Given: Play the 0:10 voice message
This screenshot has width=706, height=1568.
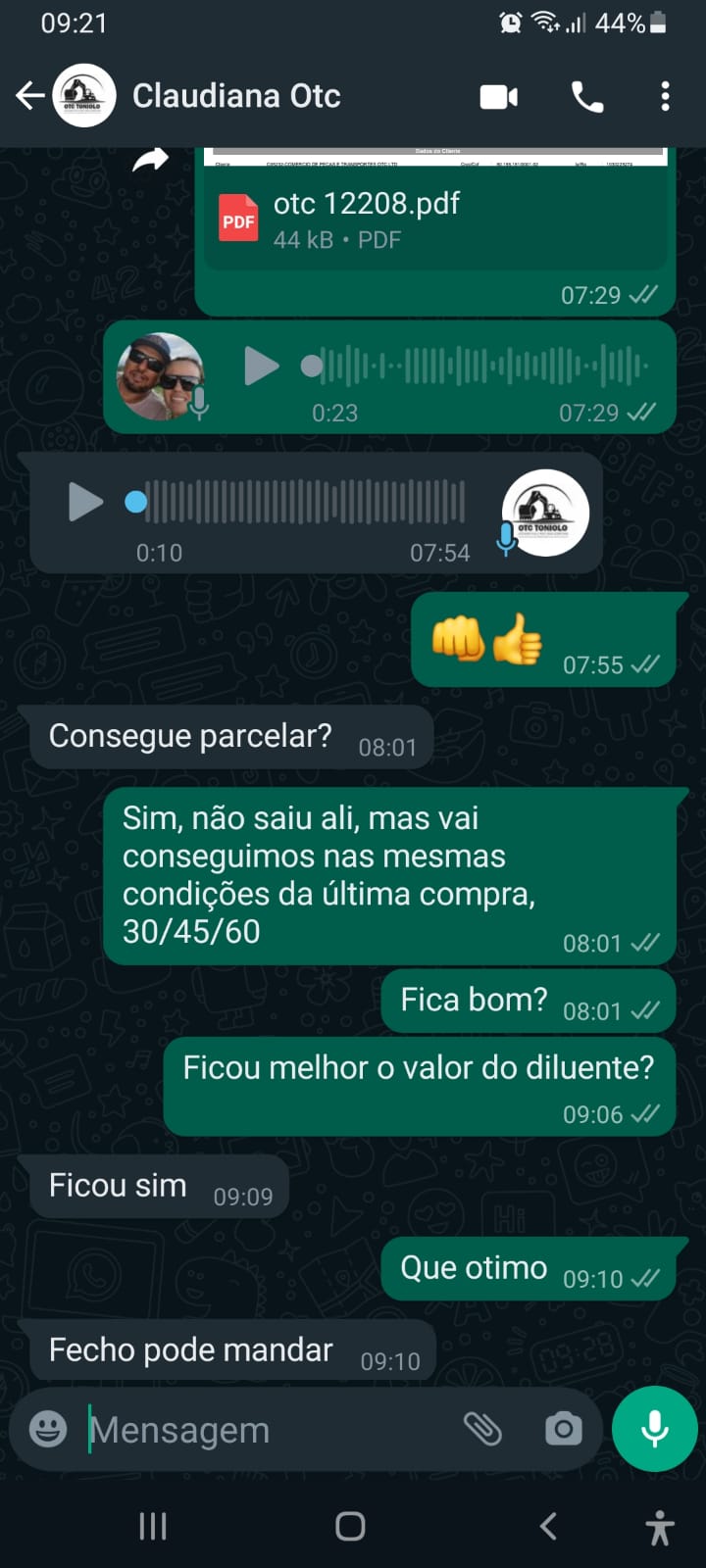Looking at the screenshot, I should point(85,503).
